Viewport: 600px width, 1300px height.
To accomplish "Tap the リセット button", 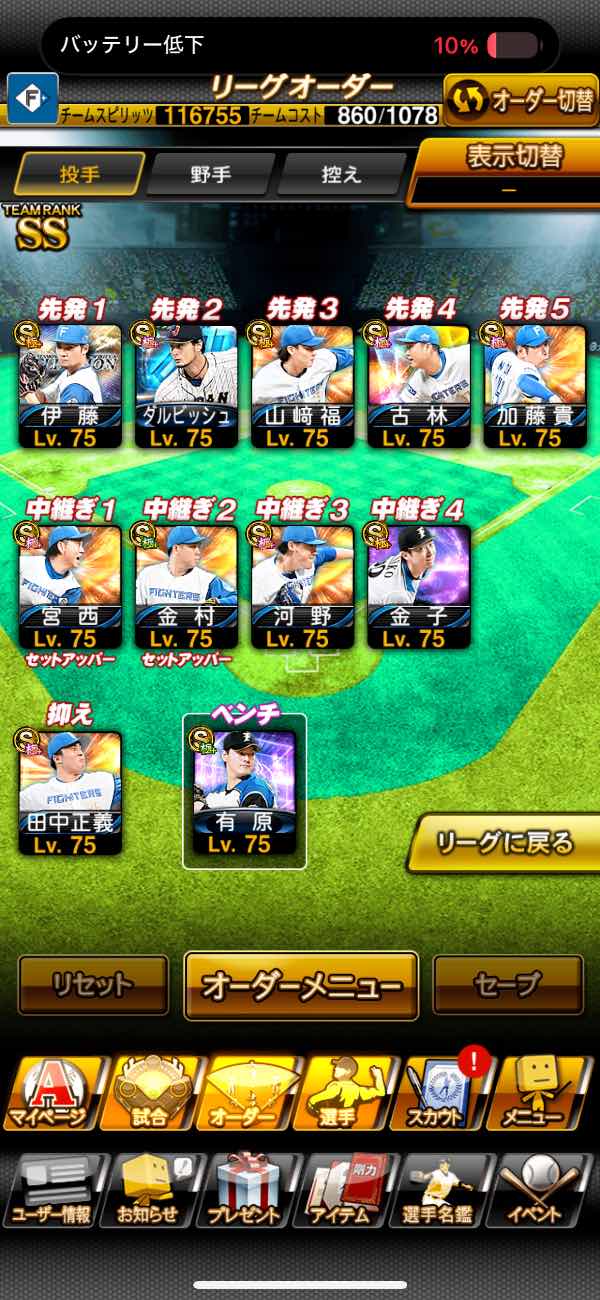I will pos(93,985).
